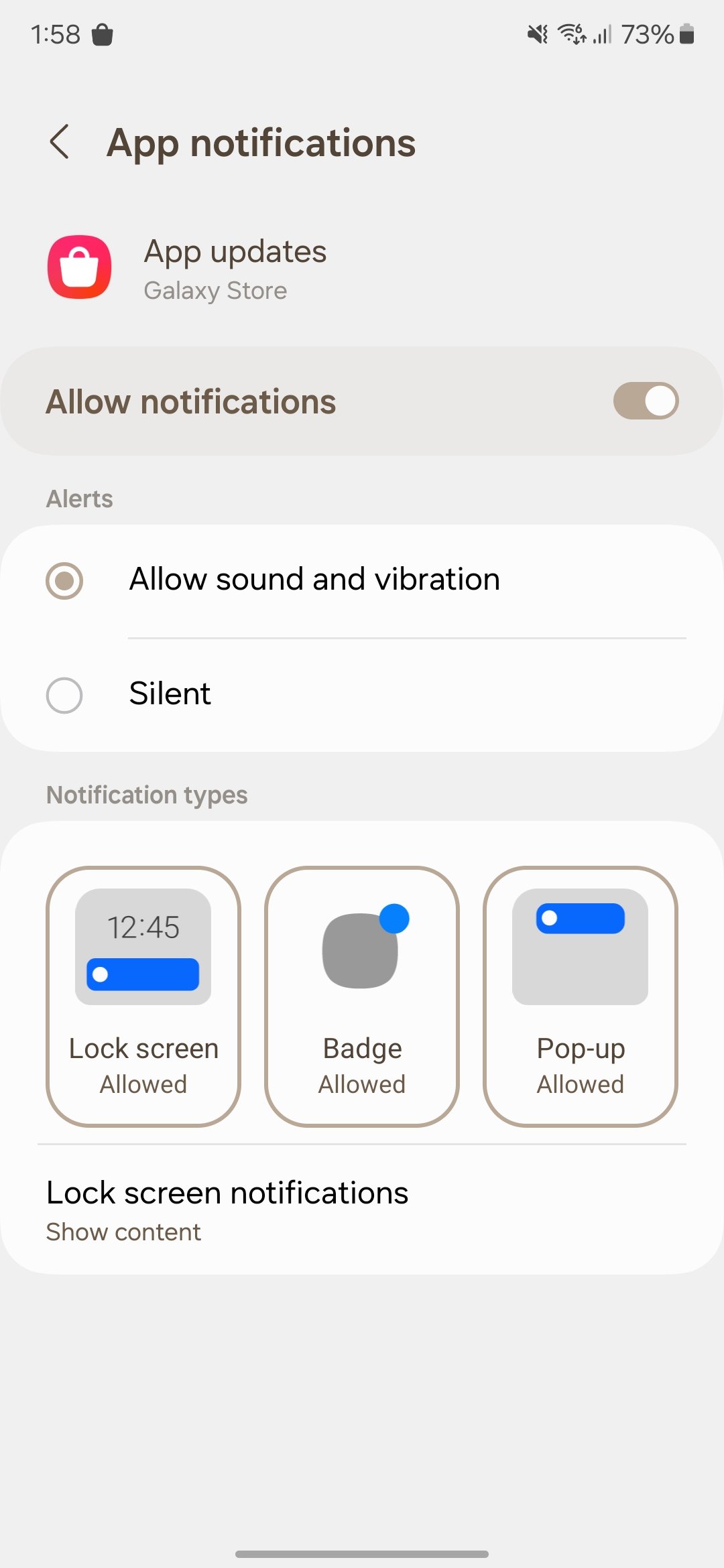The width and height of the screenshot is (724, 1568).
Task: Tap Show content under Lock screen notifications
Action: click(123, 1232)
